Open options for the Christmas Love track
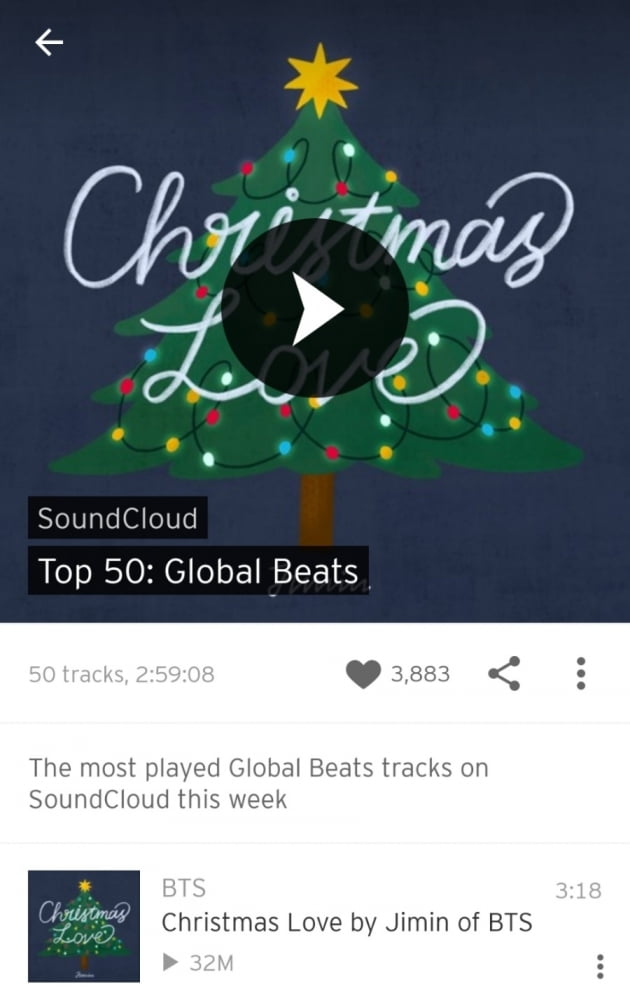The width and height of the screenshot is (630, 1007). click(600, 966)
